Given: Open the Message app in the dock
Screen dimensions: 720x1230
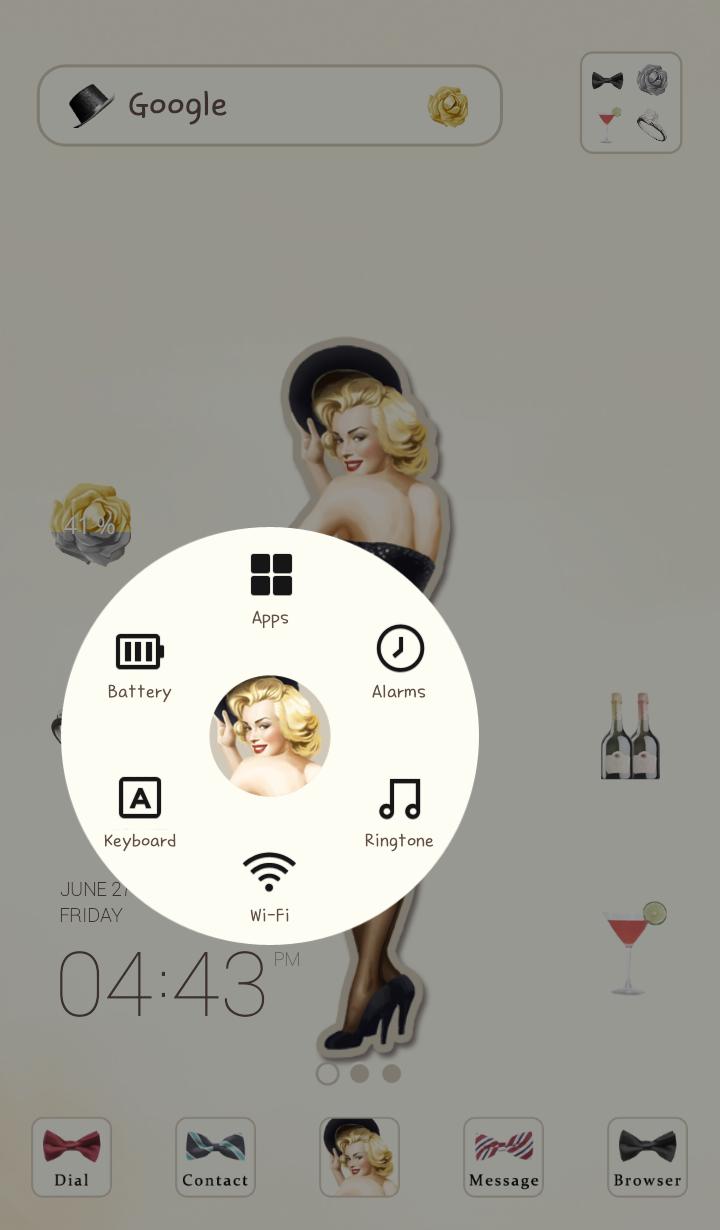Looking at the screenshot, I should point(503,1157).
